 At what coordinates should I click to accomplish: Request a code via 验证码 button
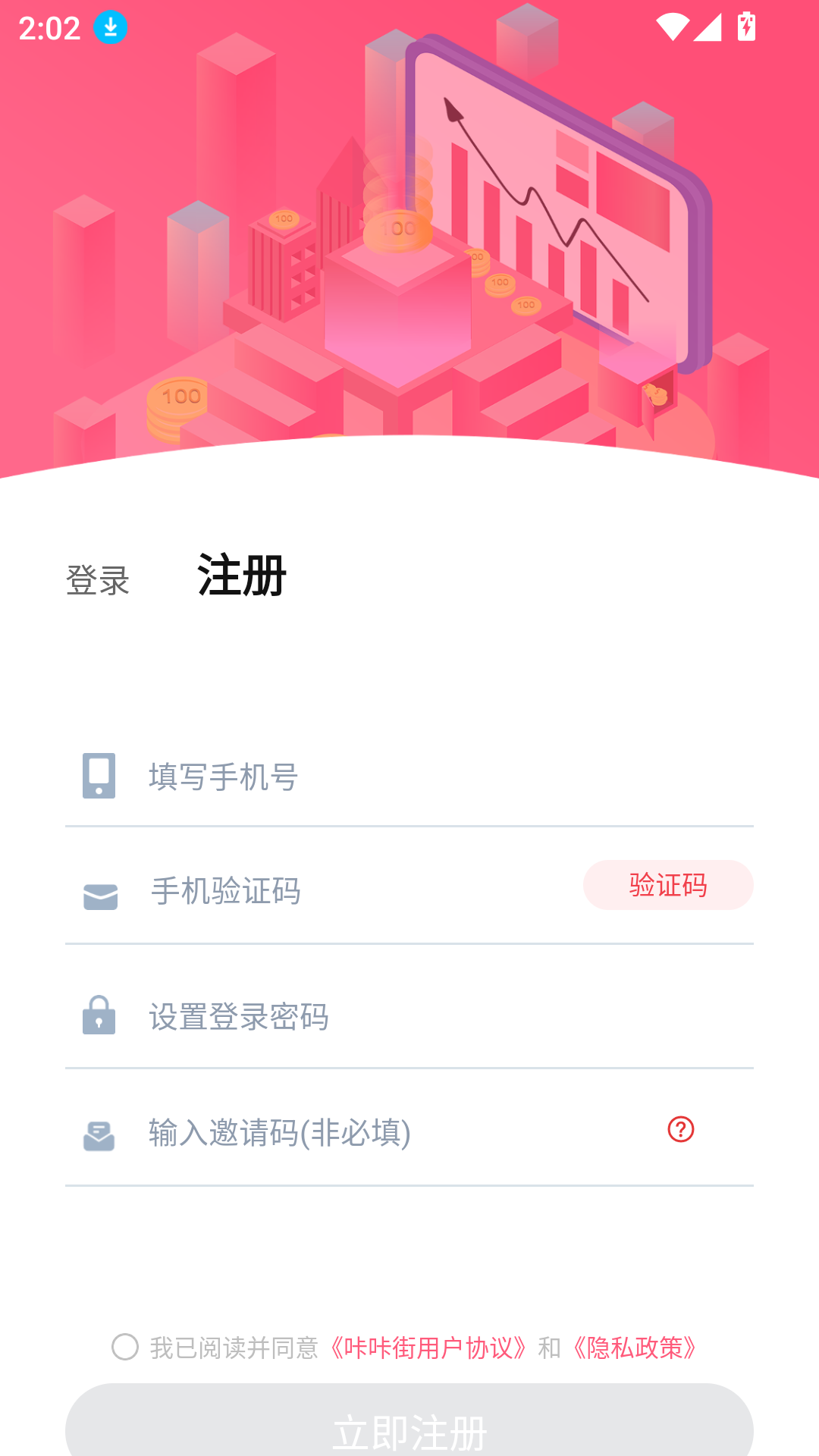668,884
